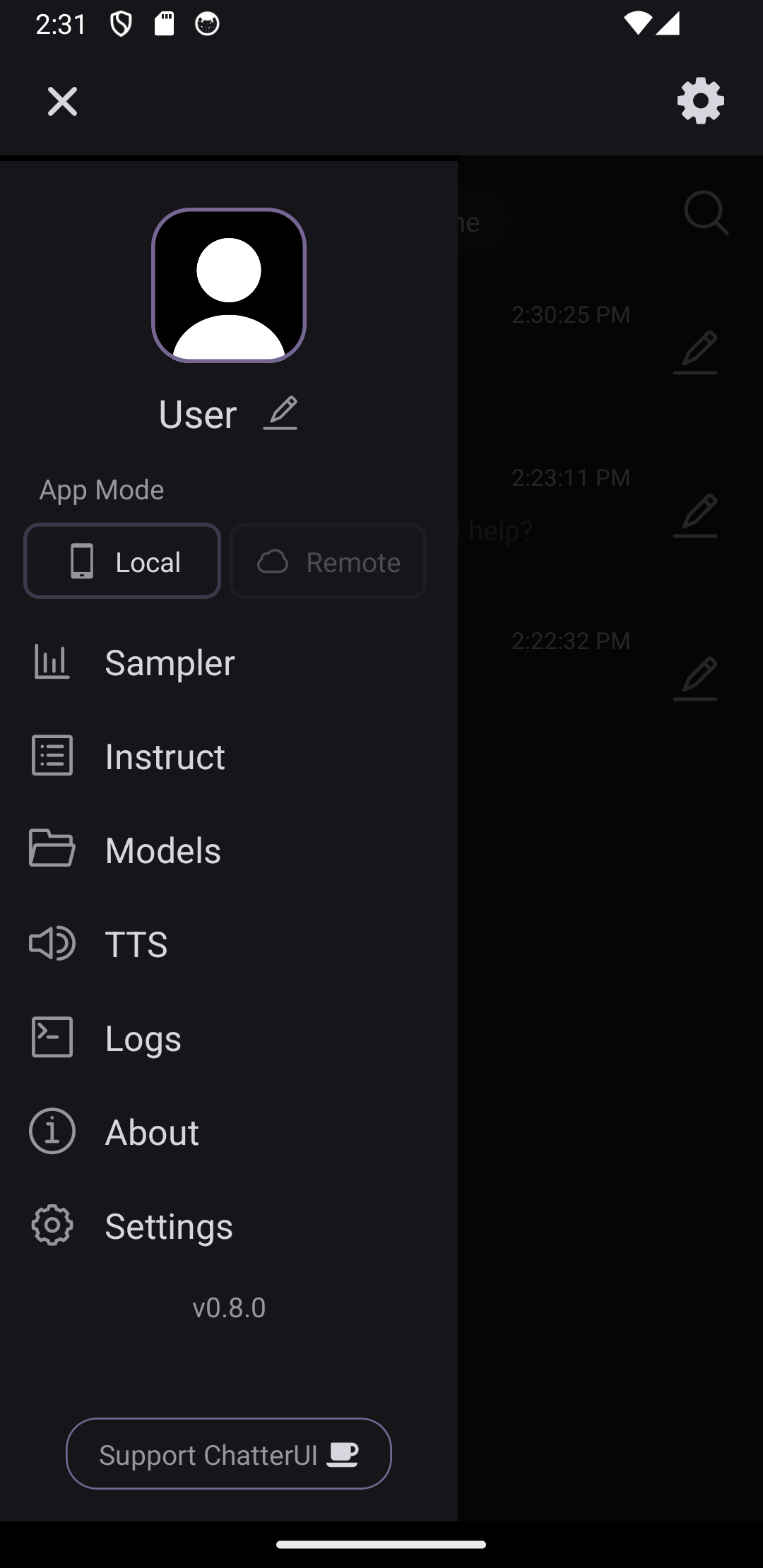Image resolution: width=763 pixels, height=1568 pixels.
Task: Edit the User name with the pencil icon
Action: click(x=280, y=413)
